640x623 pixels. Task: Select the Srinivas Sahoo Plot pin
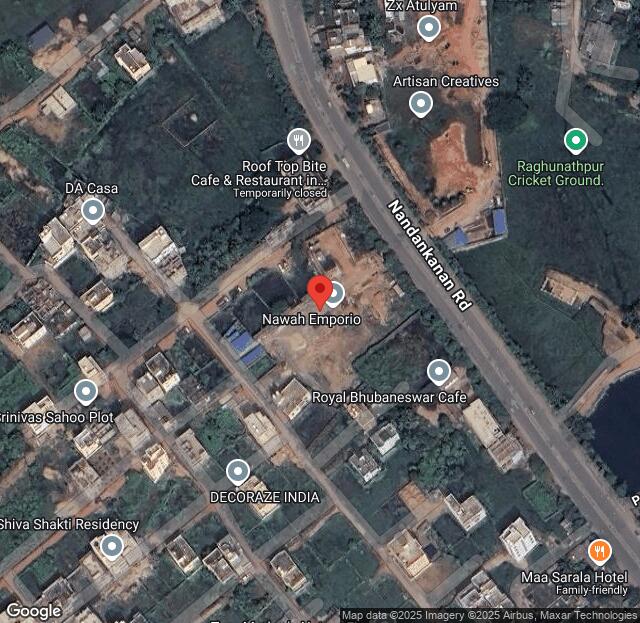click(86, 391)
